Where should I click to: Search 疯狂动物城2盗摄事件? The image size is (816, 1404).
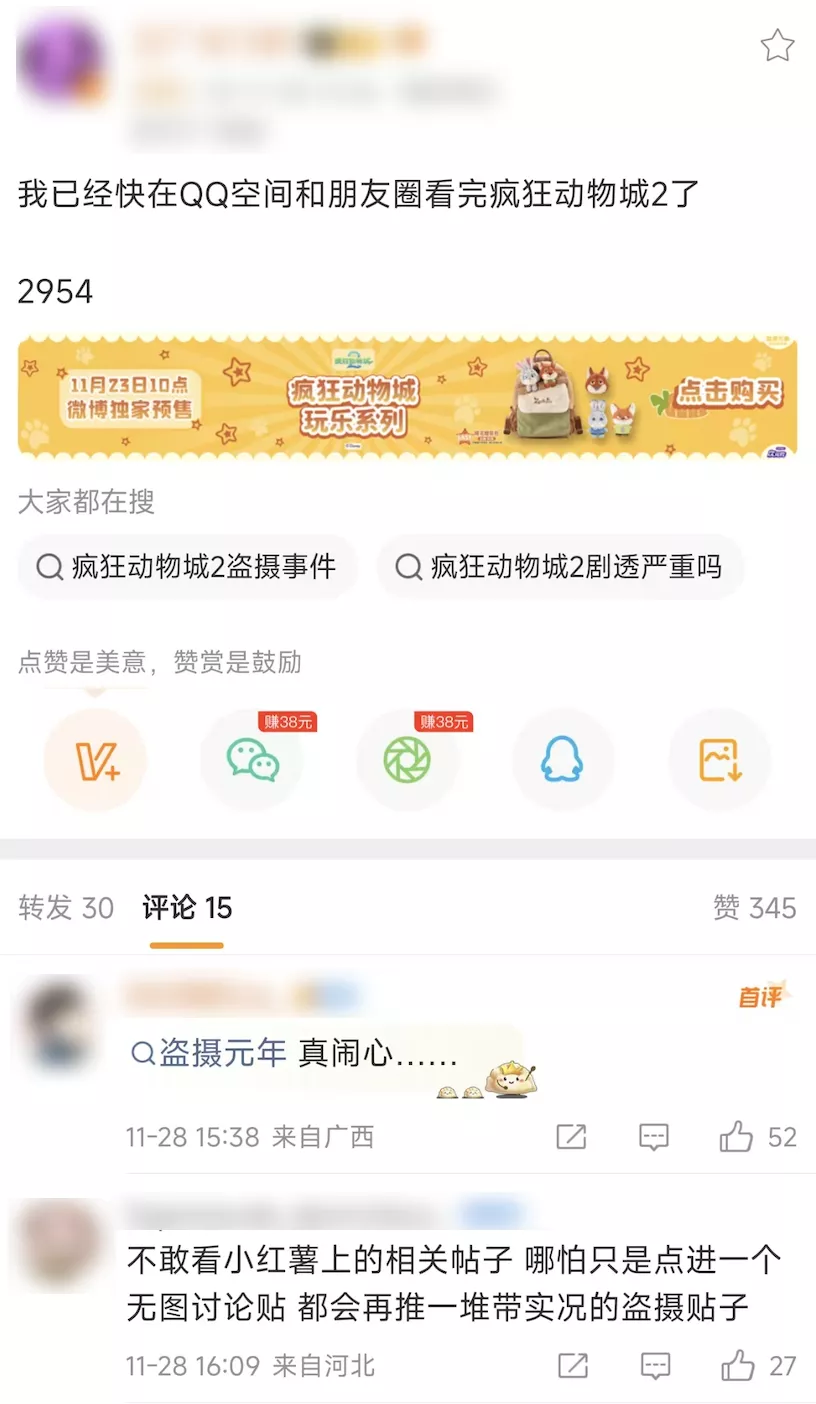click(187, 567)
